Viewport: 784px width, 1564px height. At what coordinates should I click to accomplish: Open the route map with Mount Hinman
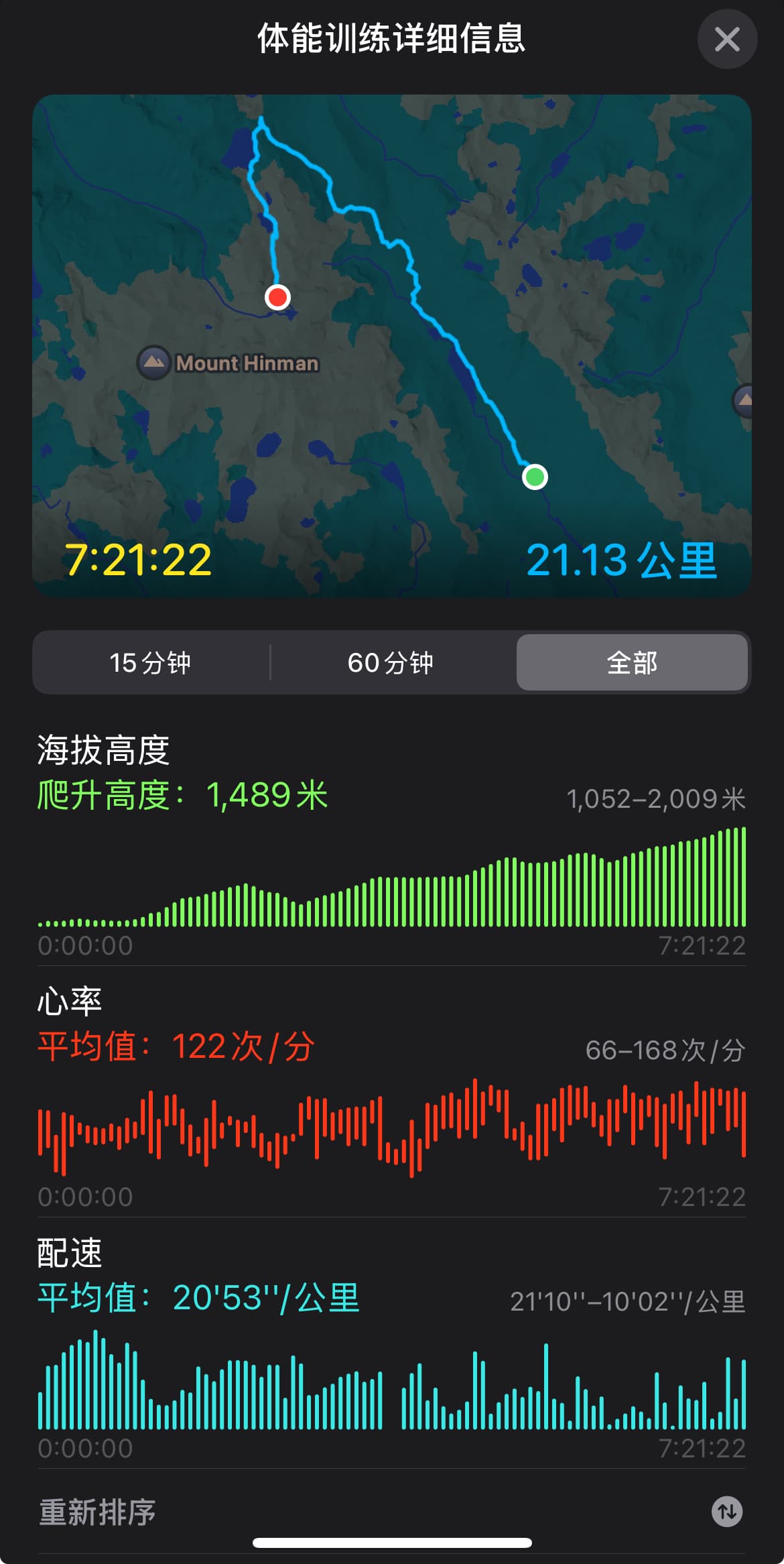tap(392, 345)
